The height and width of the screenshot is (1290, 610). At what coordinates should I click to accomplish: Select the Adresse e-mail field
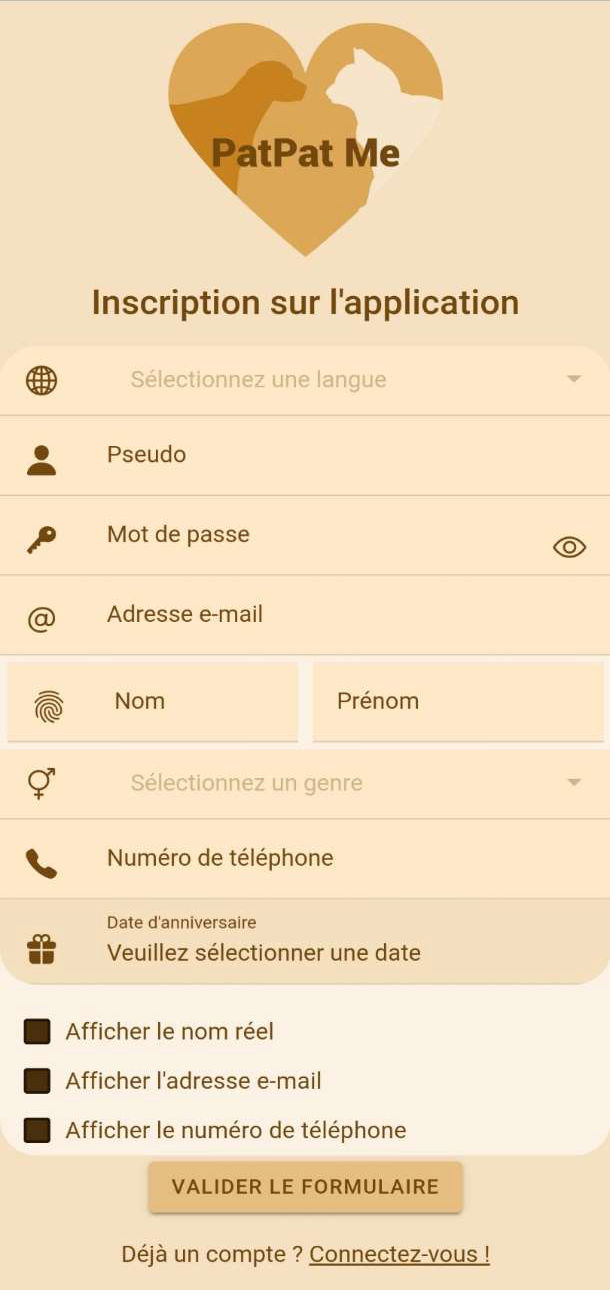[305, 616]
